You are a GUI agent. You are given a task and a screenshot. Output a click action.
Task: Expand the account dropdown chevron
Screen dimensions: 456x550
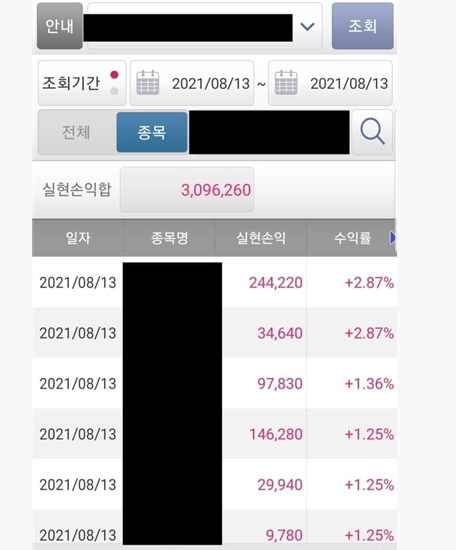tap(307, 26)
